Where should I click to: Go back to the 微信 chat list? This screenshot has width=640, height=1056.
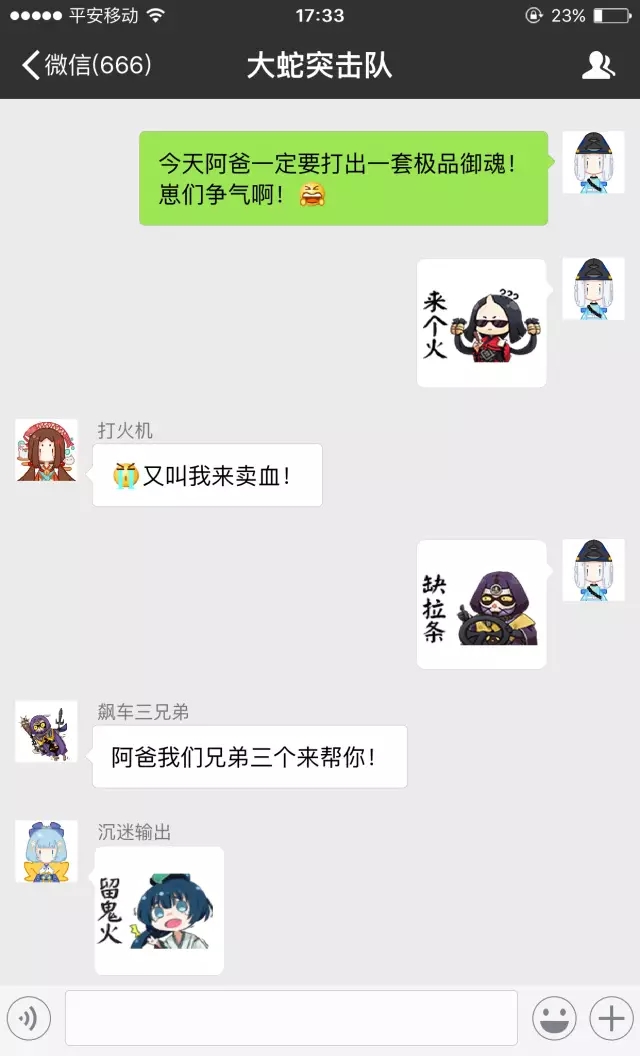(85, 66)
